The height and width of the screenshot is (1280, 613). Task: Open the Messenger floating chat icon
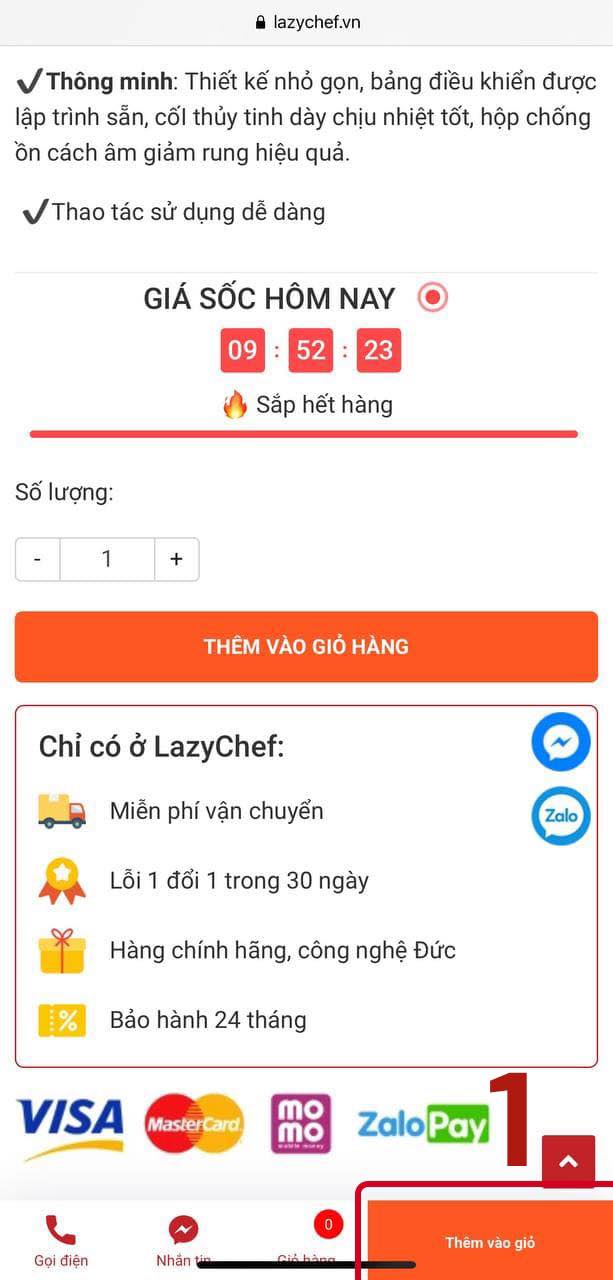coord(560,742)
